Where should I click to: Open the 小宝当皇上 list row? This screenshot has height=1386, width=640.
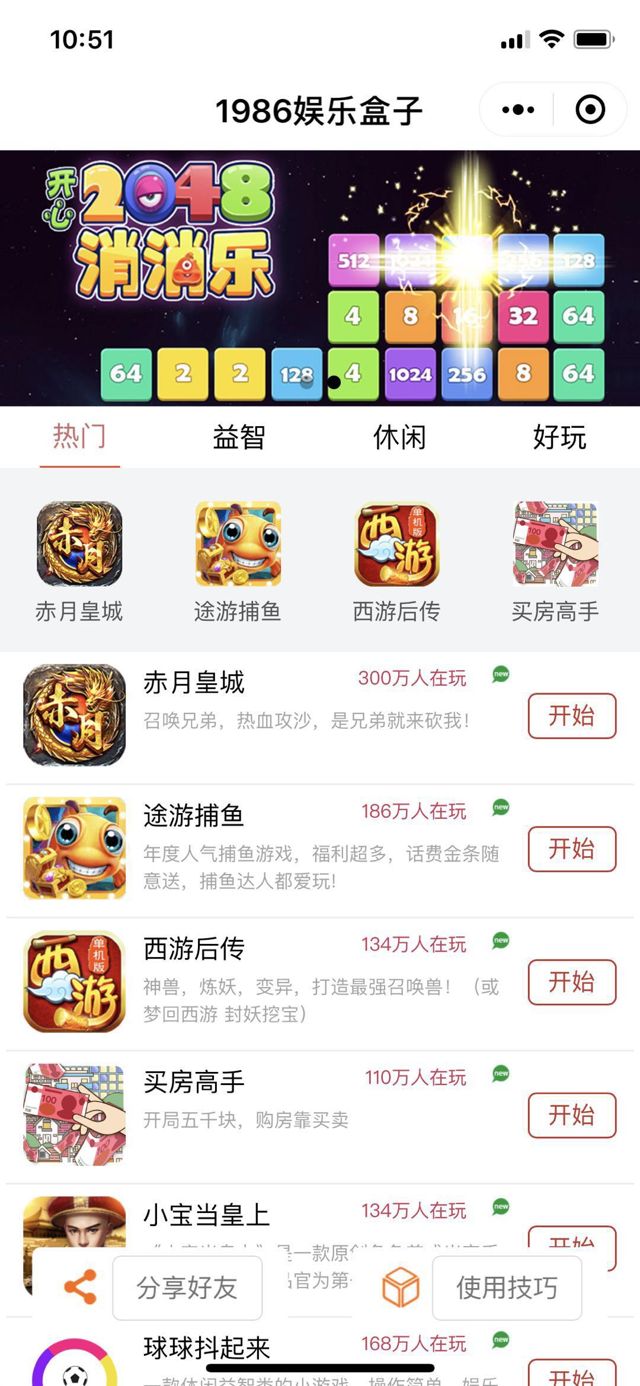click(300, 1216)
